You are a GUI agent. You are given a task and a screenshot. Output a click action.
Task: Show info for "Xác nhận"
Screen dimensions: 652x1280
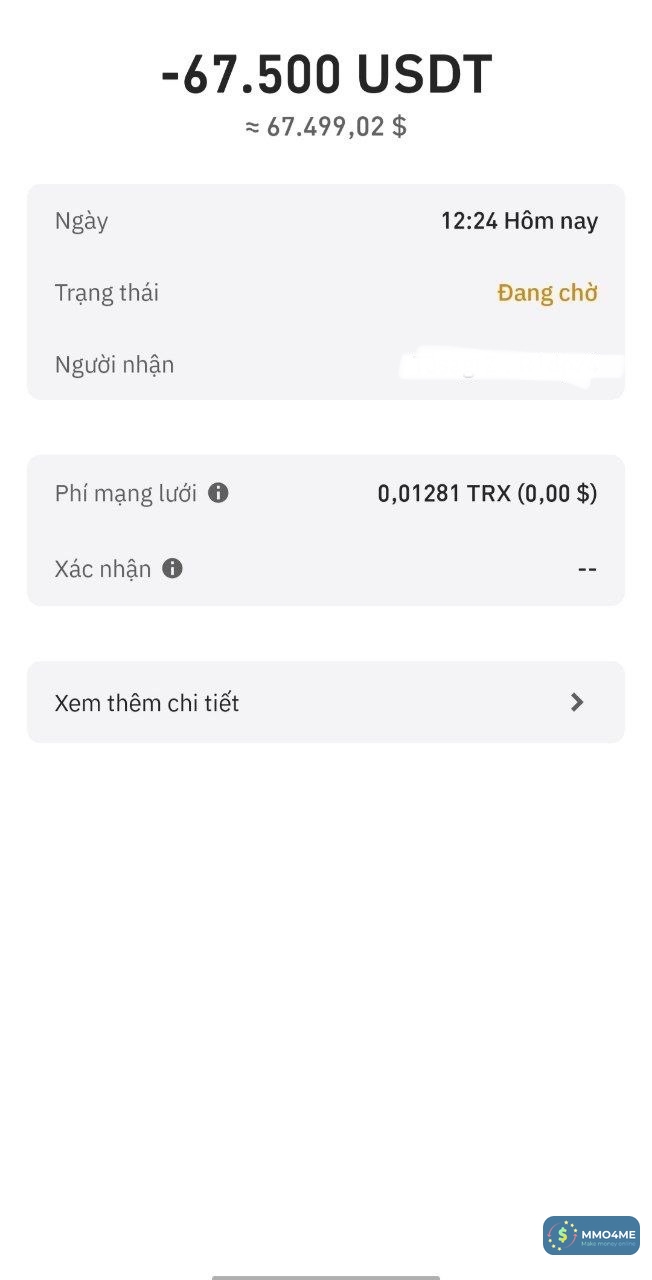173,569
